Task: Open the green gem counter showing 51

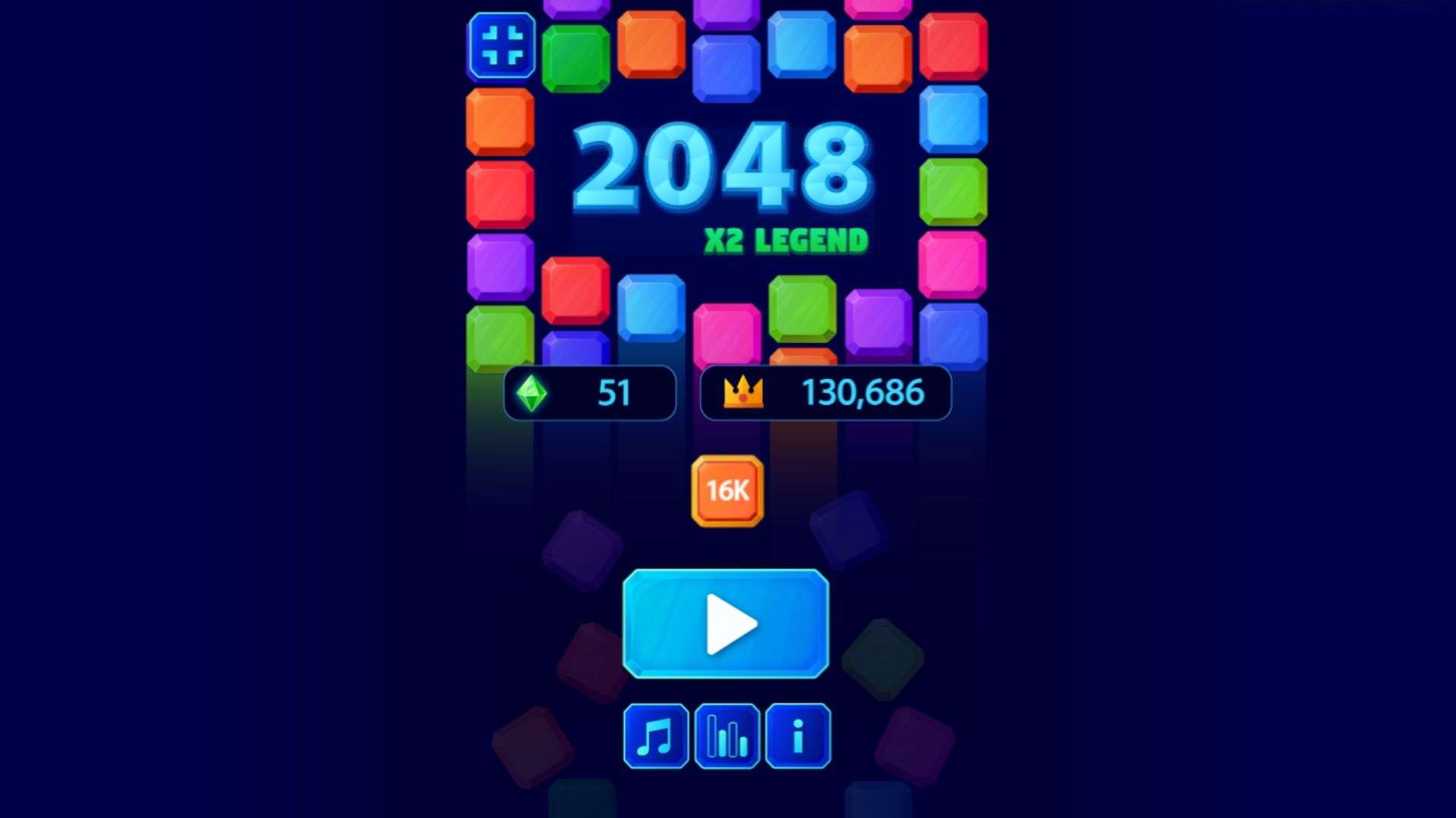Action: coord(589,393)
